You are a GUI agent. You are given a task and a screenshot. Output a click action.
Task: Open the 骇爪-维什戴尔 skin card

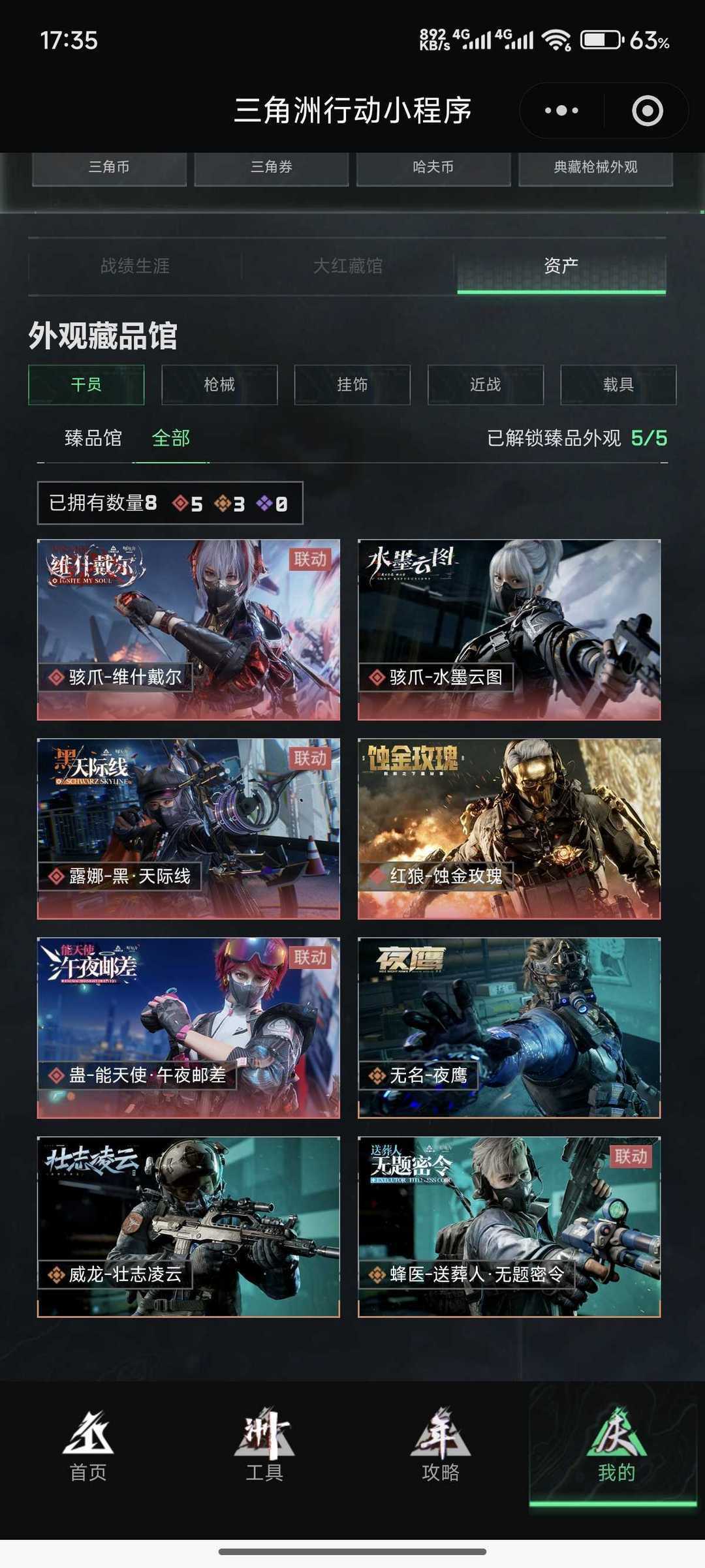click(189, 630)
